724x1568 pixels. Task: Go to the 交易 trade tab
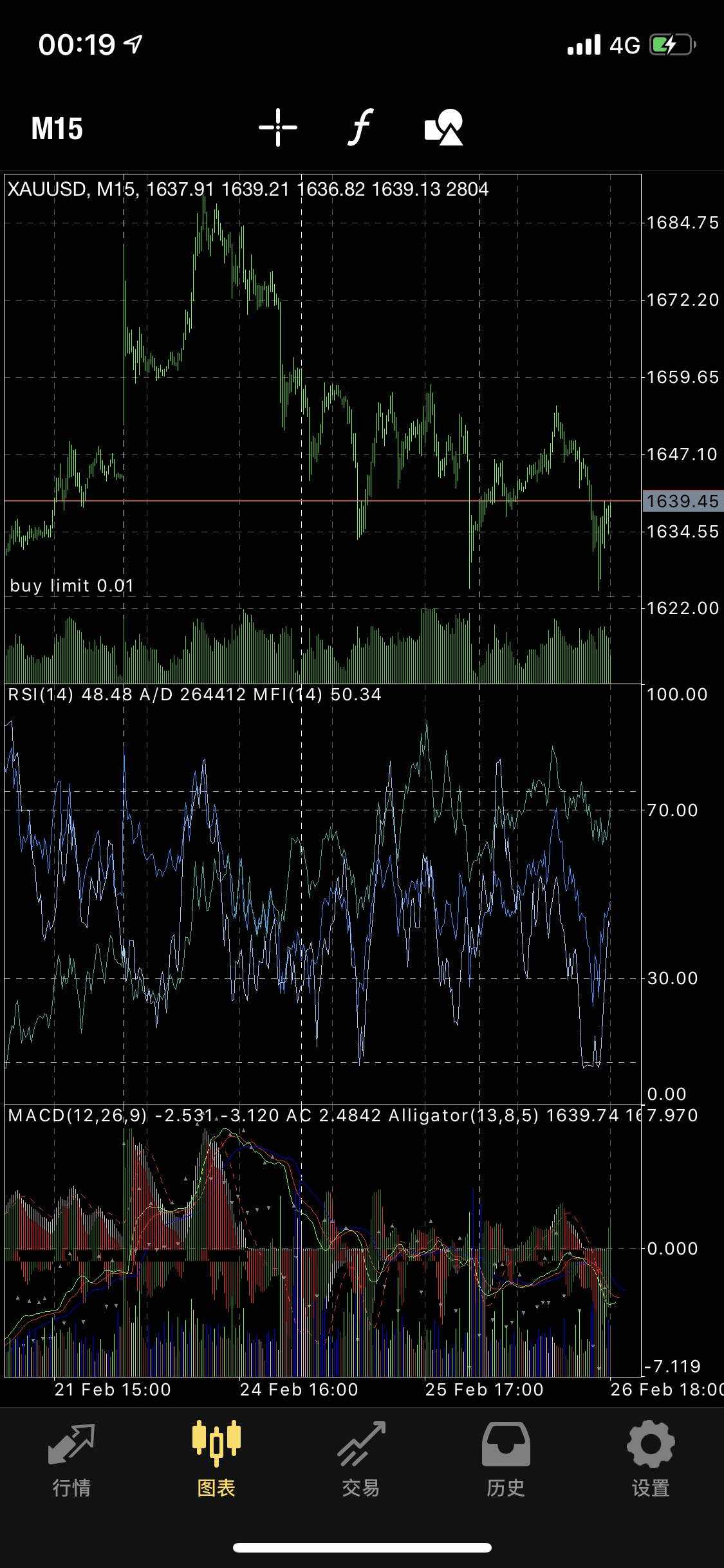click(361, 1460)
